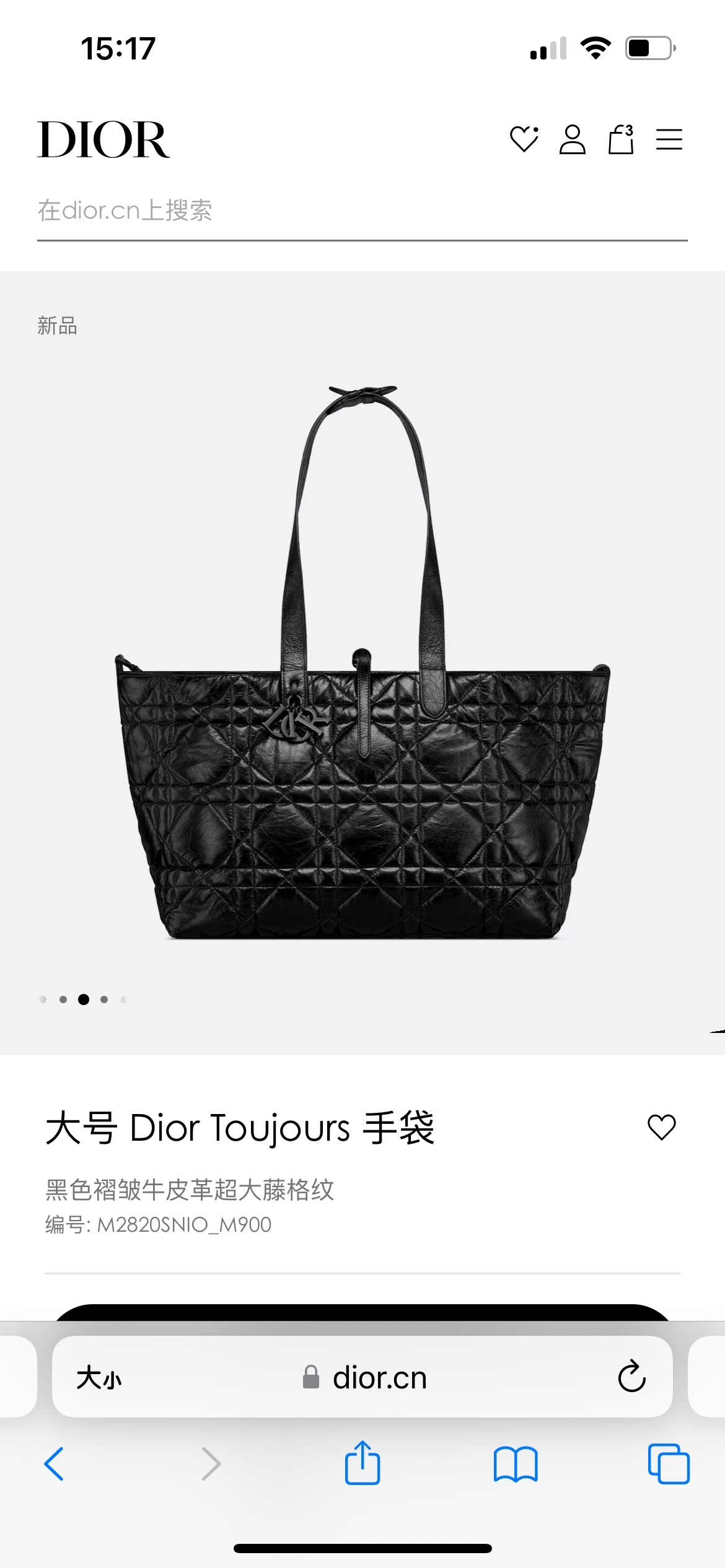This screenshot has height=1568, width=725.
Task: Reload the current page
Action: click(631, 1376)
